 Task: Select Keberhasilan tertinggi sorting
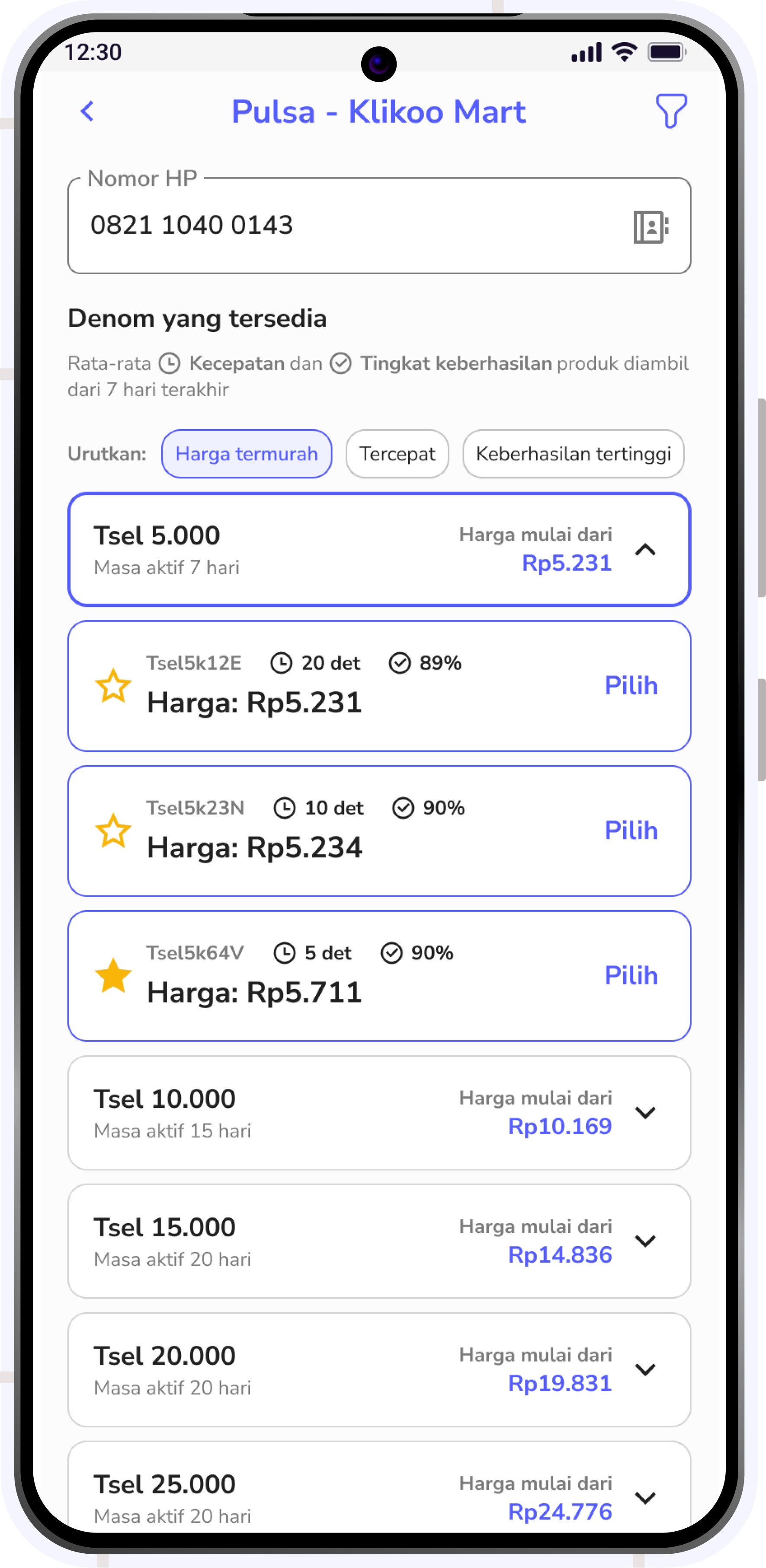[x=573, y=453]
